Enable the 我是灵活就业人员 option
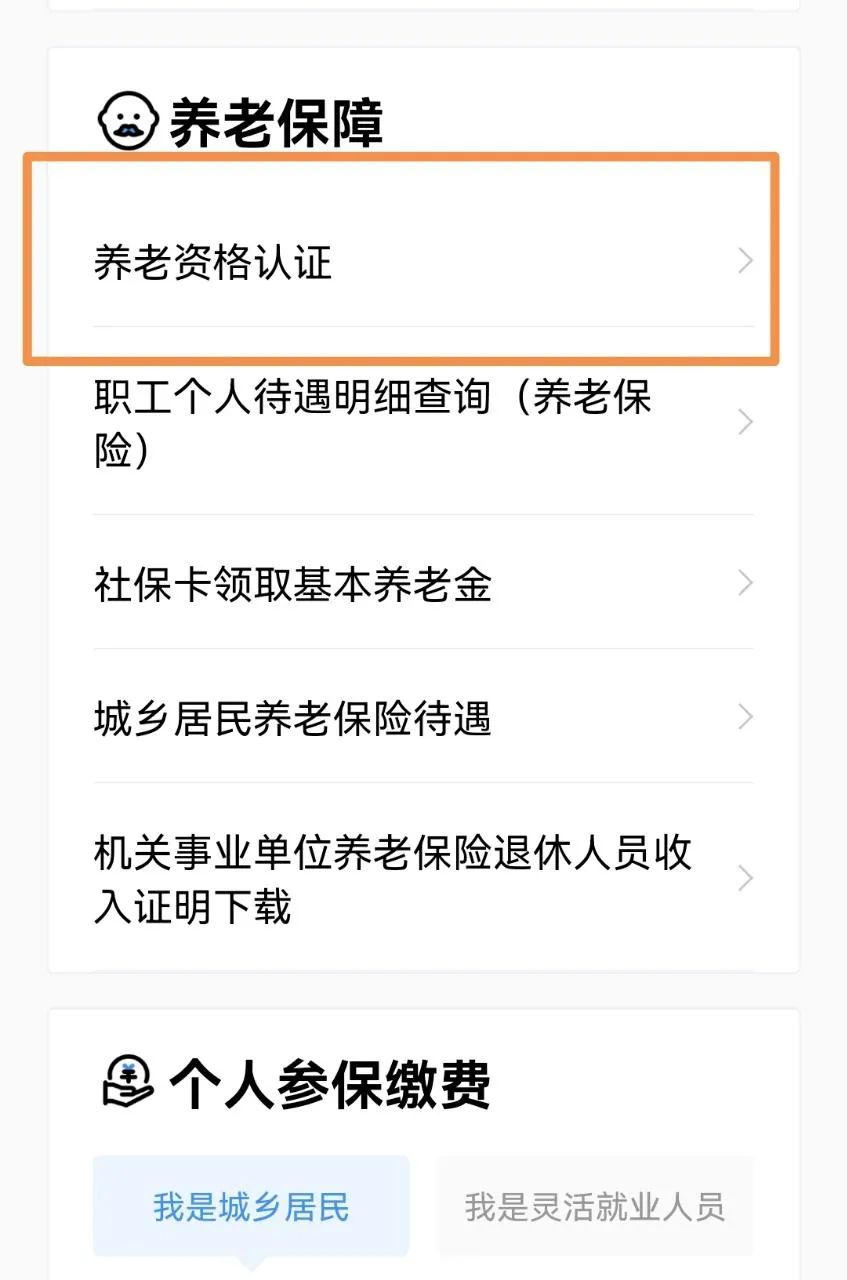 coord(596,1207)
